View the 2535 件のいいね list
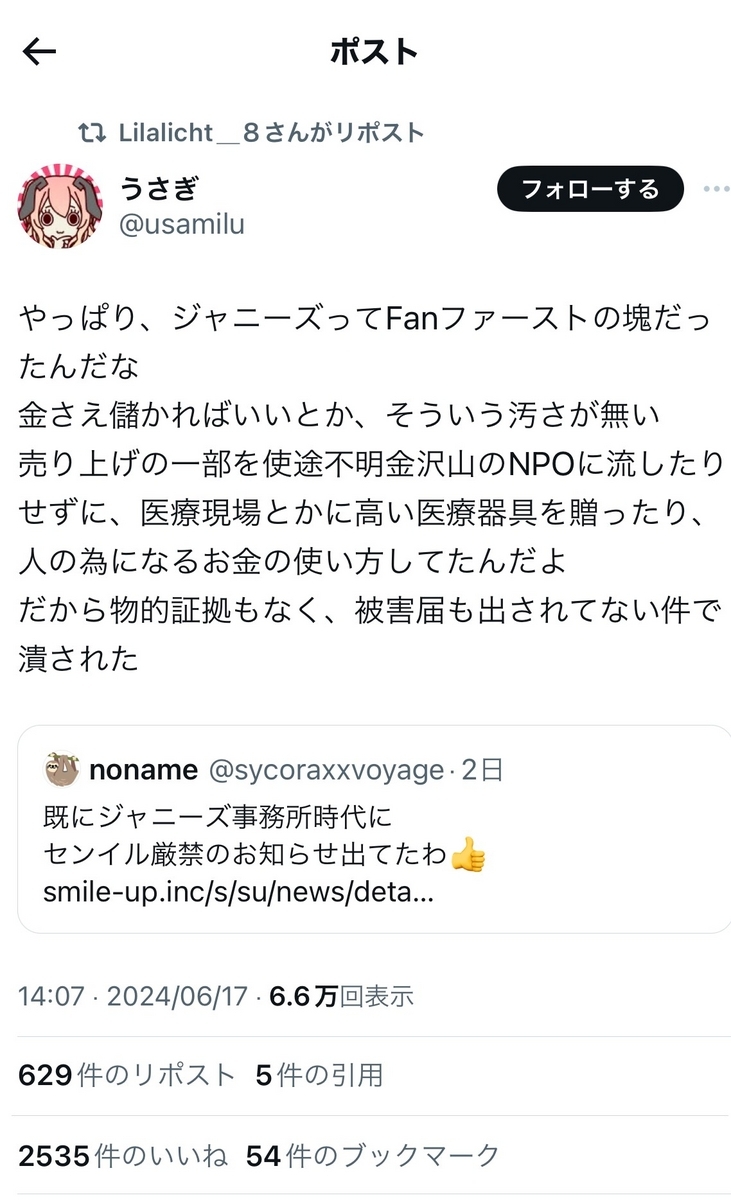 (x=123, y=1156)
